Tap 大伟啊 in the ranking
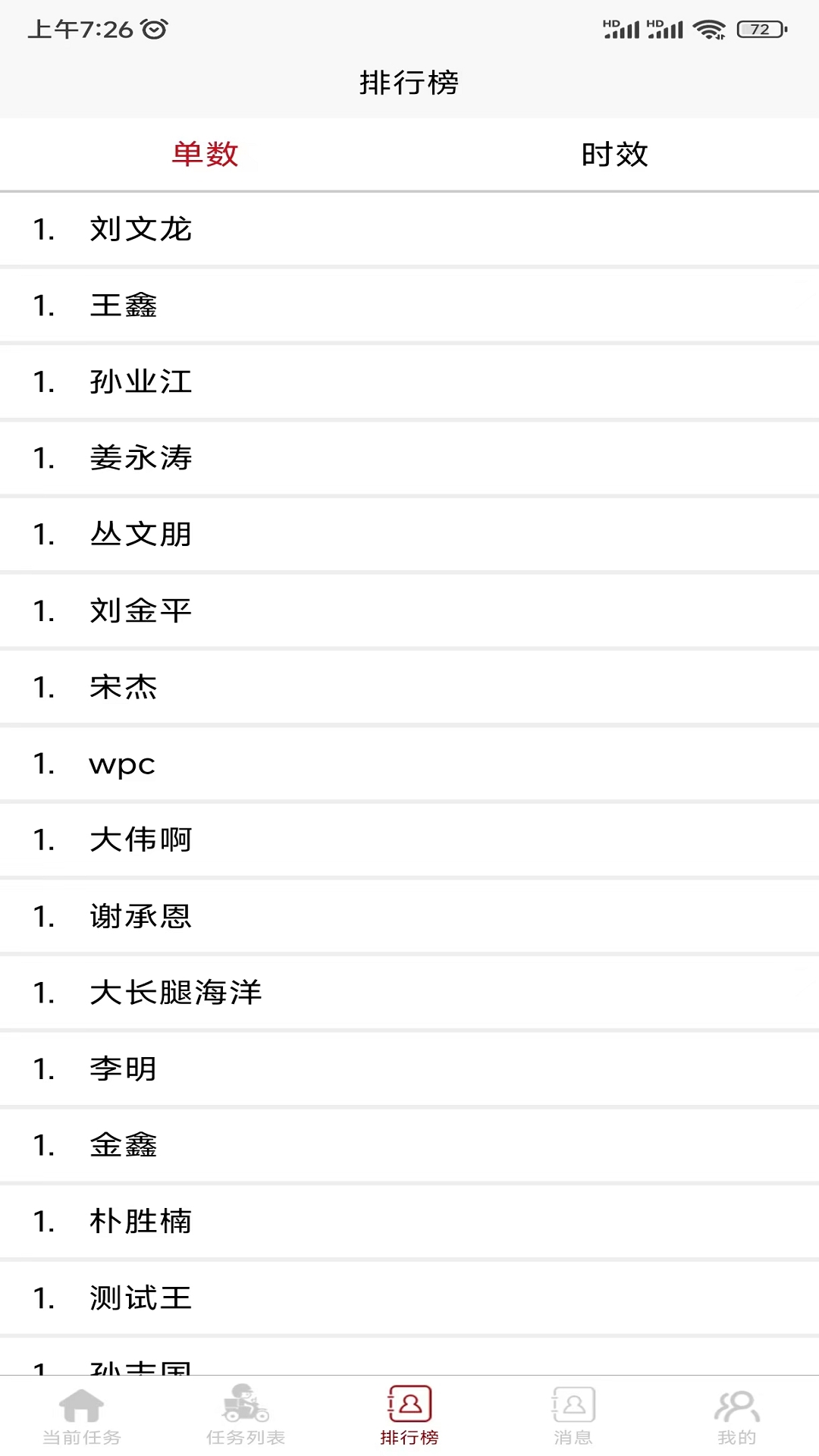Screen dimensions: 819x1456 (x=409, y=839)
